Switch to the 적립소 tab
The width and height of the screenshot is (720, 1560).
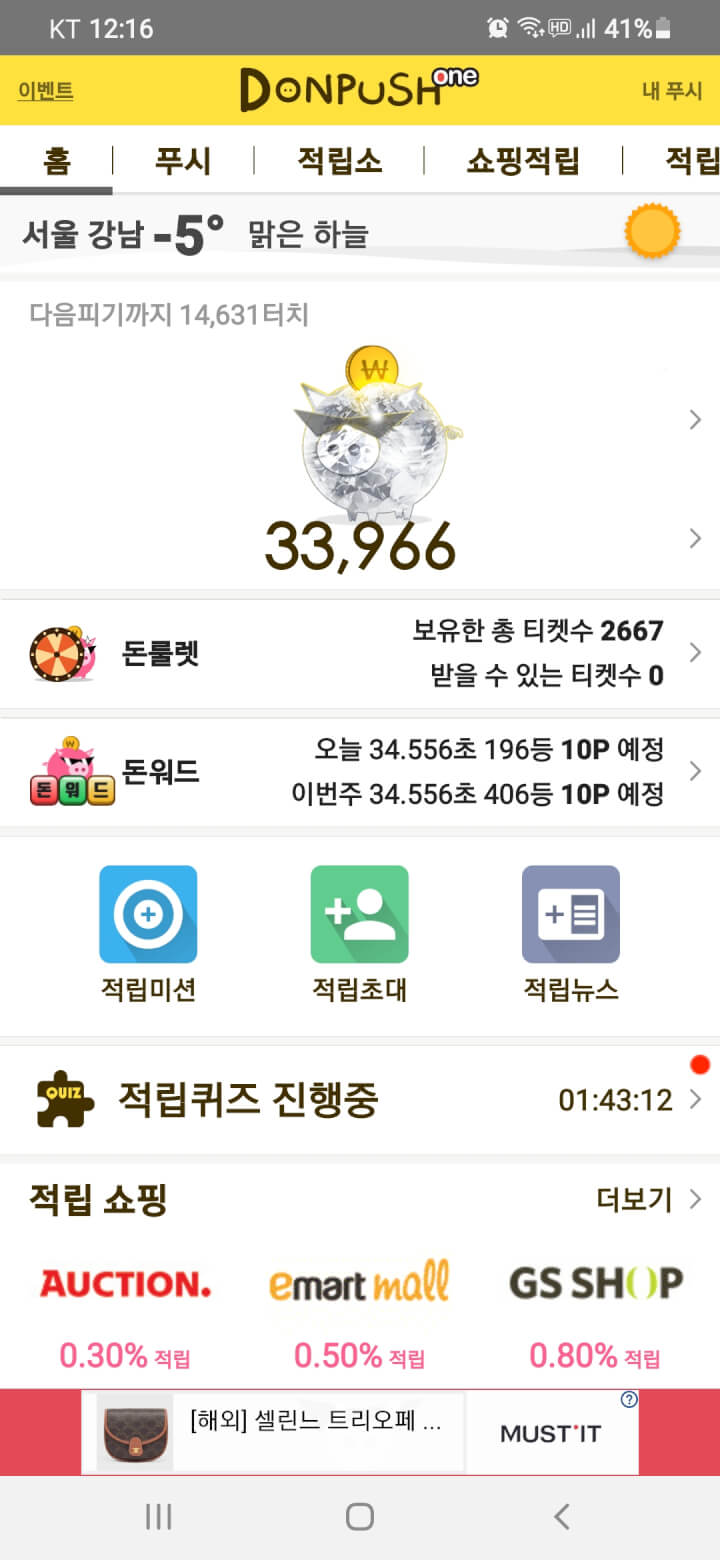click(x=339, y=161)
